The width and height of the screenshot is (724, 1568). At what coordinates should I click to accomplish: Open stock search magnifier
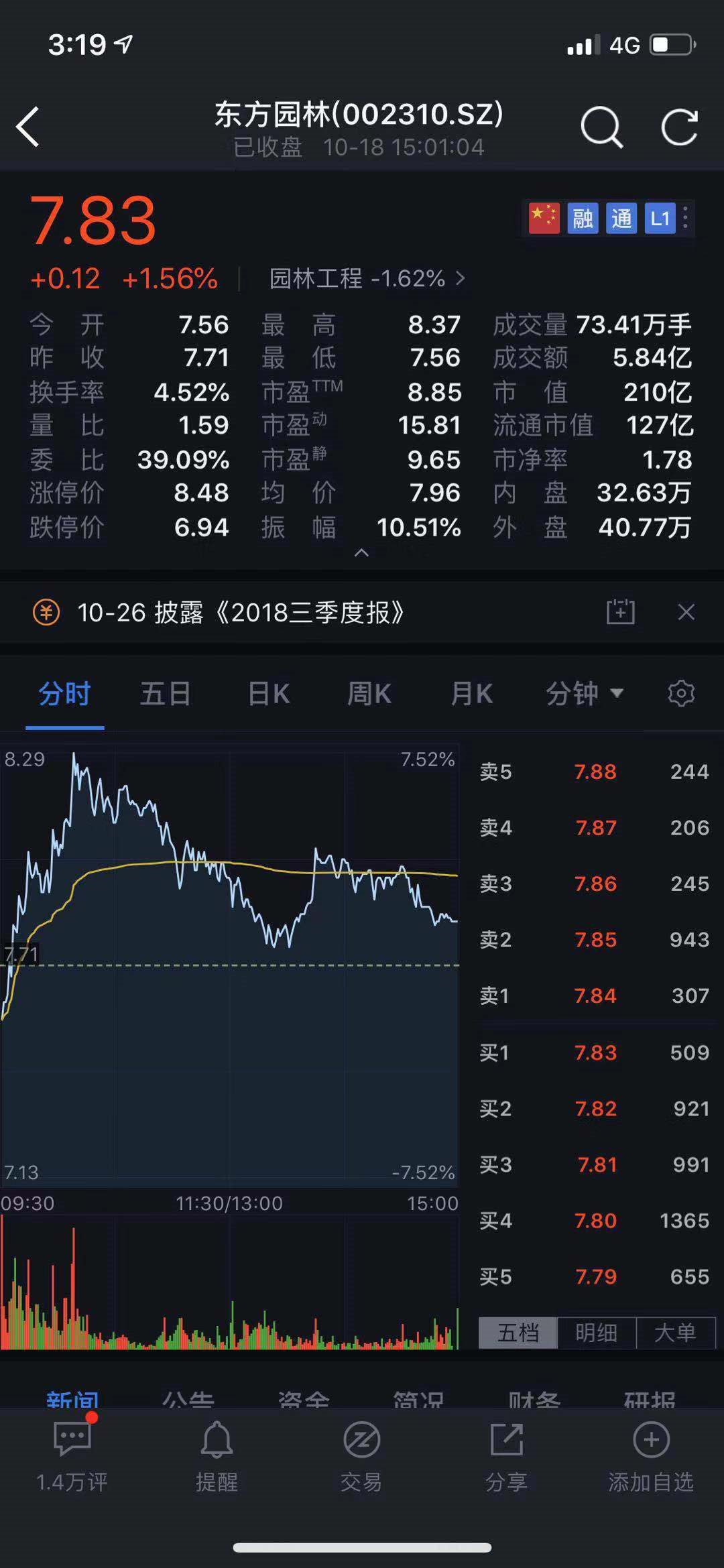click(601, 127)
